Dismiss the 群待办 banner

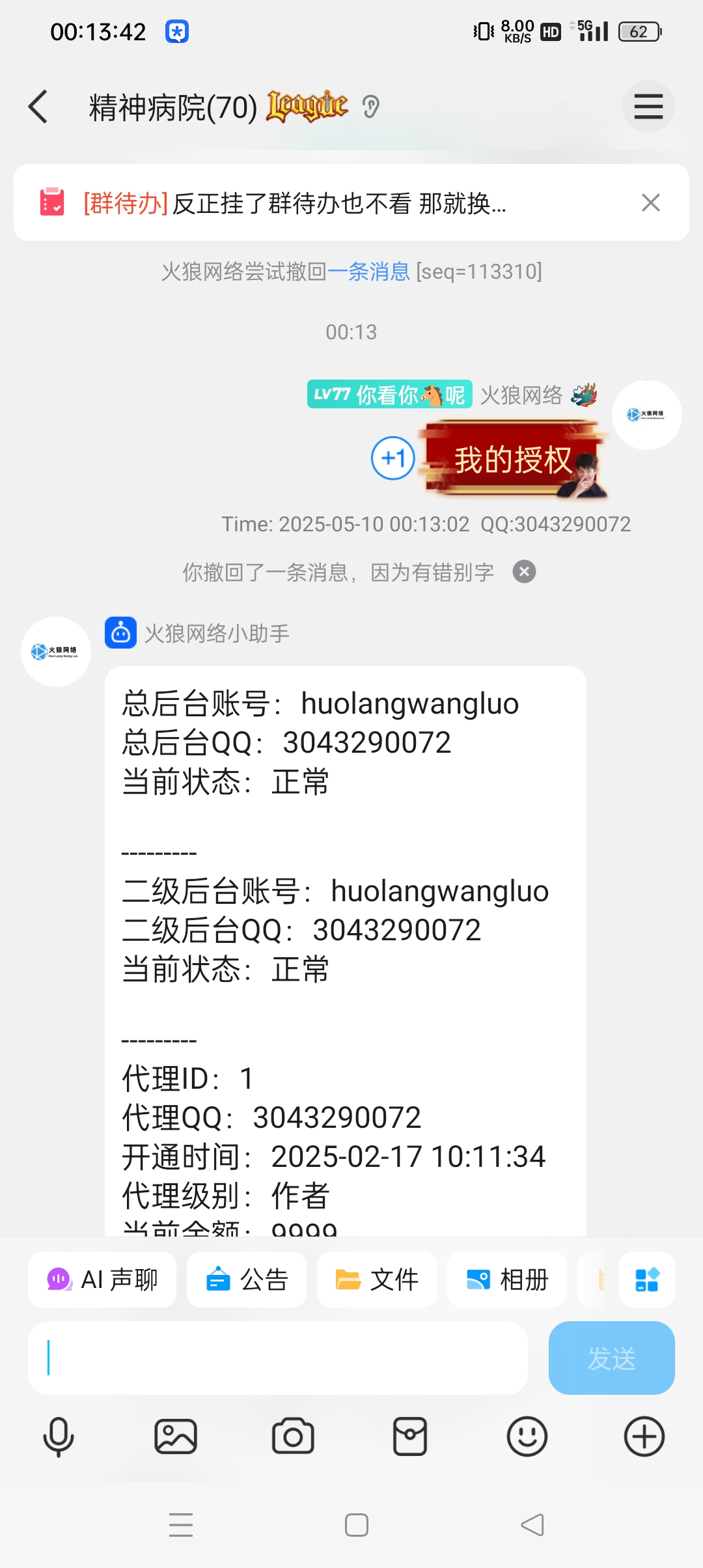click(x=650, y=203)
